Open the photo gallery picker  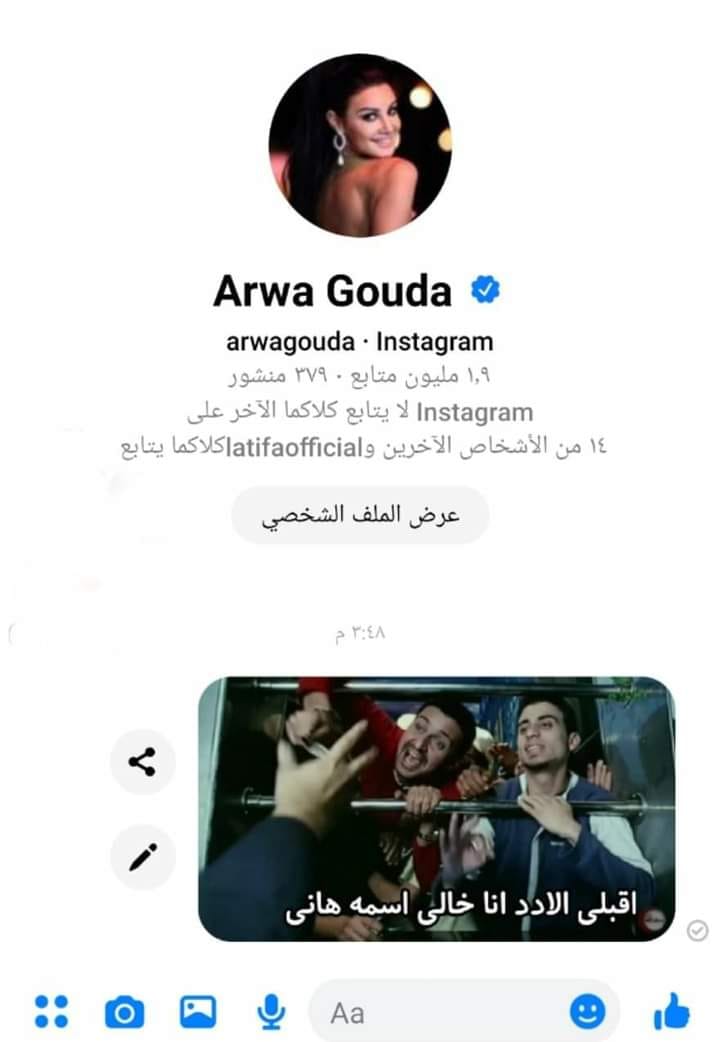click(x=198, y=1013)
